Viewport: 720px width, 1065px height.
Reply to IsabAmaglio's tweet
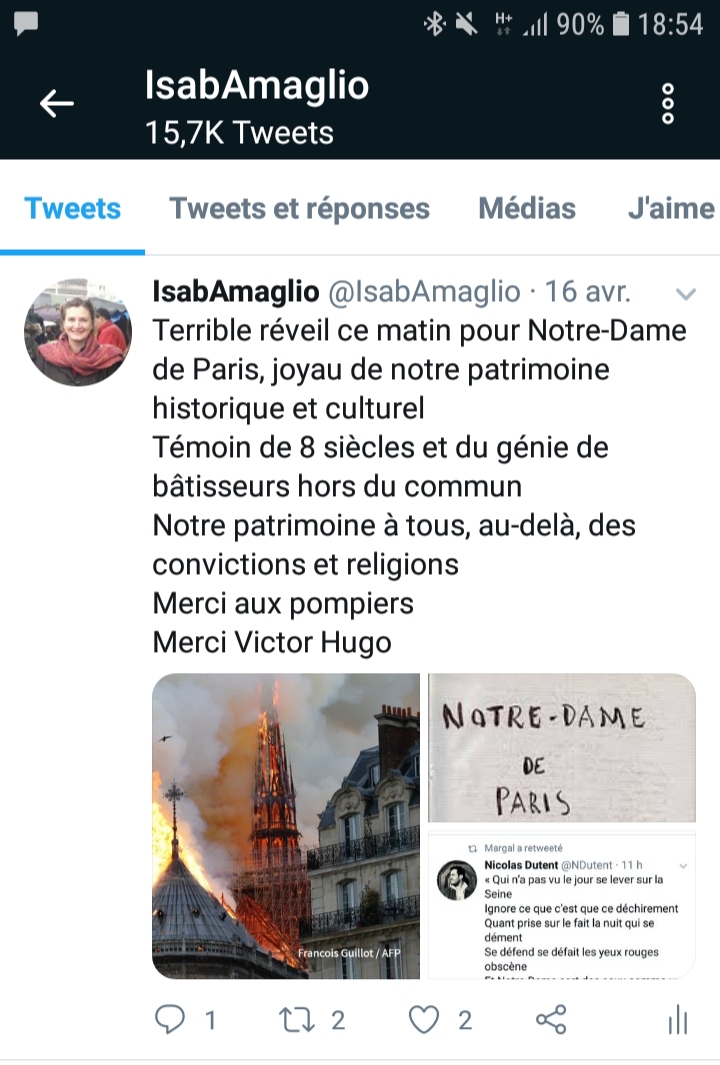point(172,1019)
